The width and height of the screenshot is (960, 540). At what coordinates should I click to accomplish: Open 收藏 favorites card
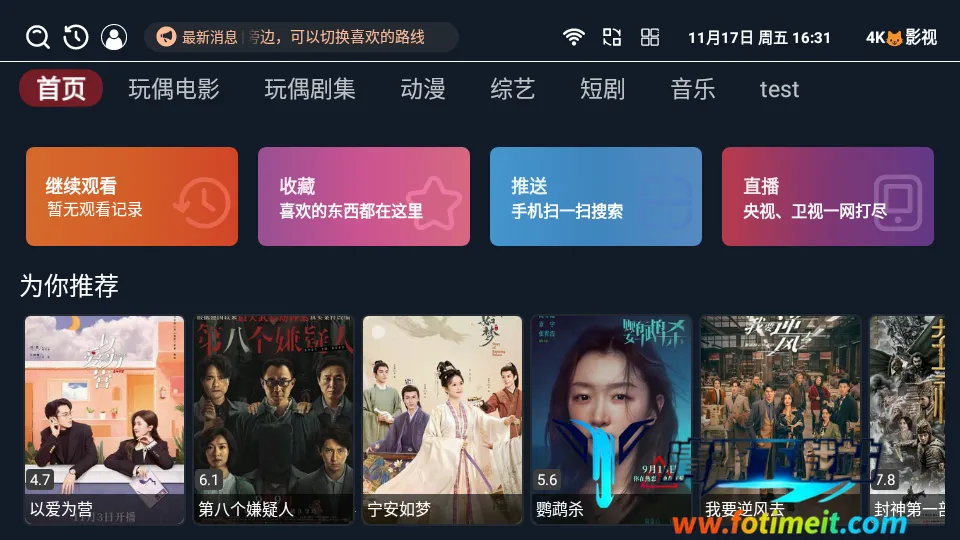tap(364, 197)
